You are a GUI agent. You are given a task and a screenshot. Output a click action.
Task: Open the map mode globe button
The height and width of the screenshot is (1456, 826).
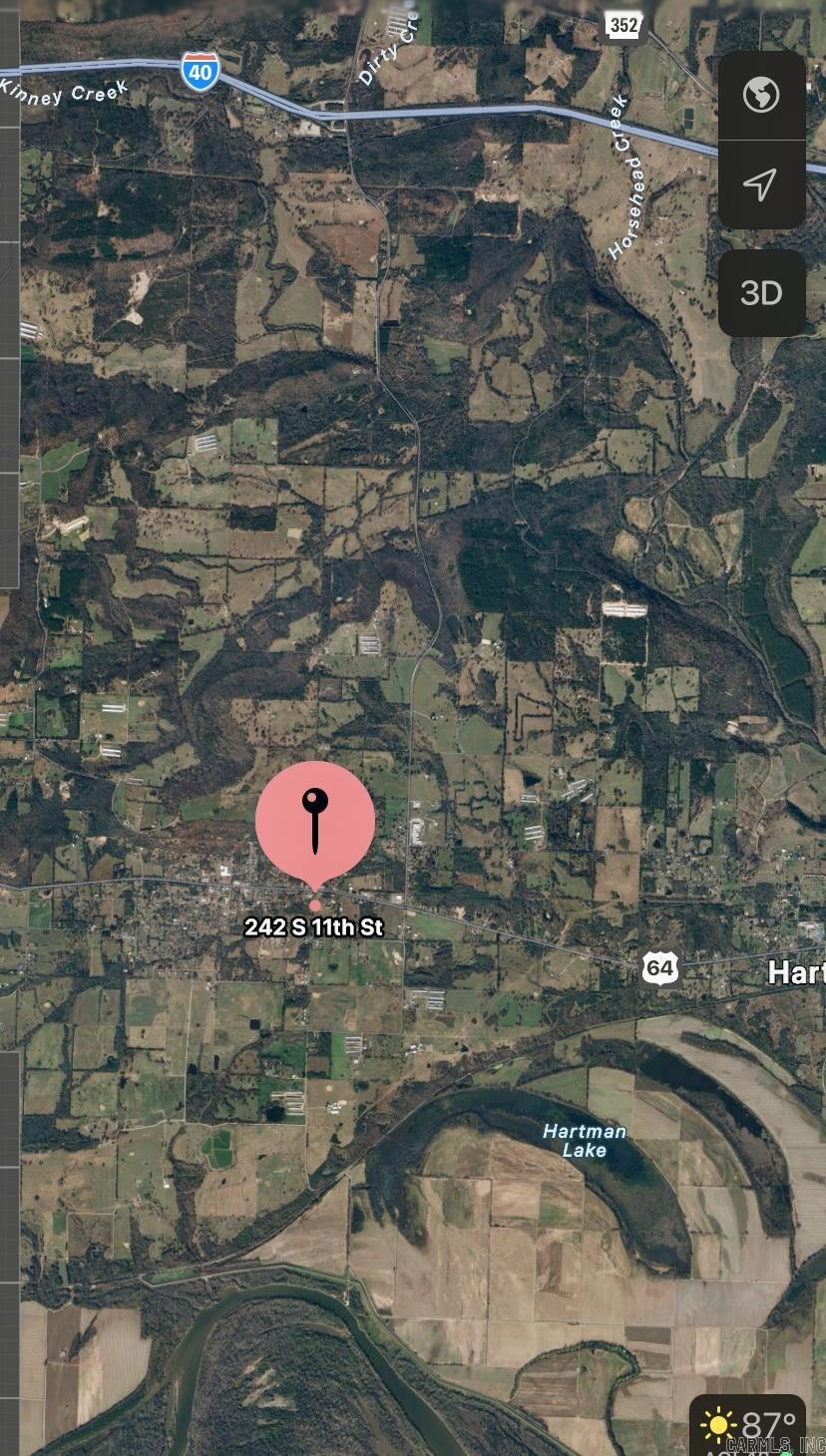click(761, 96)
